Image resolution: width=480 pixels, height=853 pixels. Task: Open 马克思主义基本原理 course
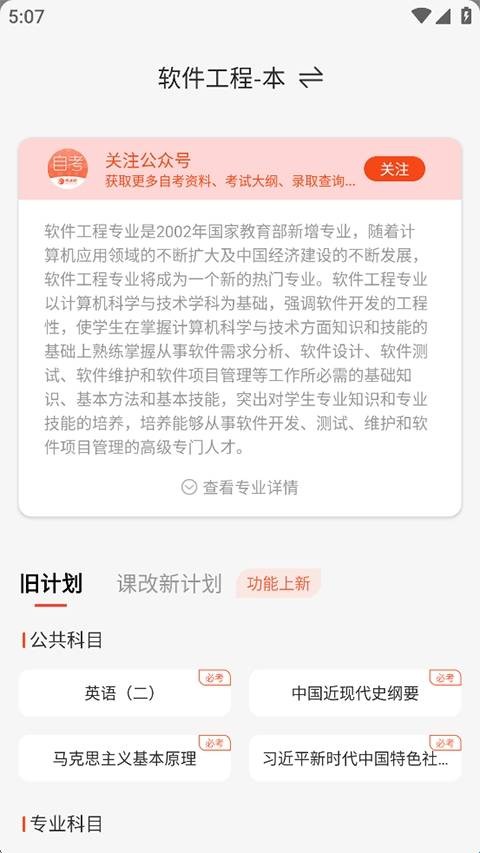tap(125, 758)
